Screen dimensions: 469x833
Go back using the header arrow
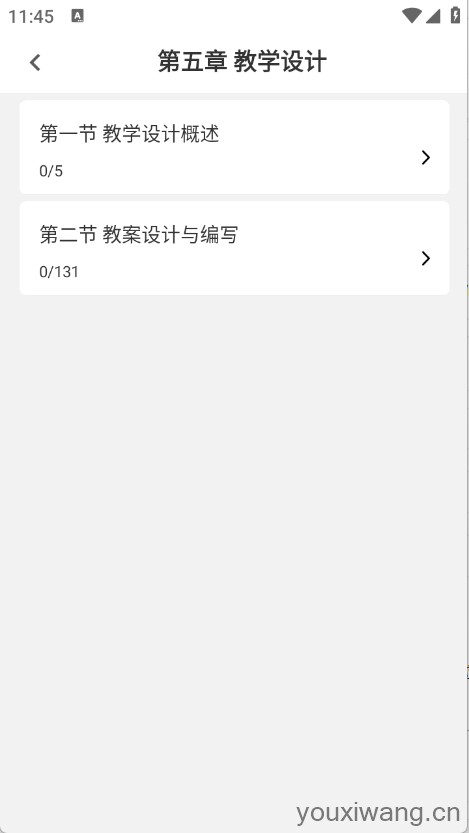pyautogui.click(x=35, y=63)
